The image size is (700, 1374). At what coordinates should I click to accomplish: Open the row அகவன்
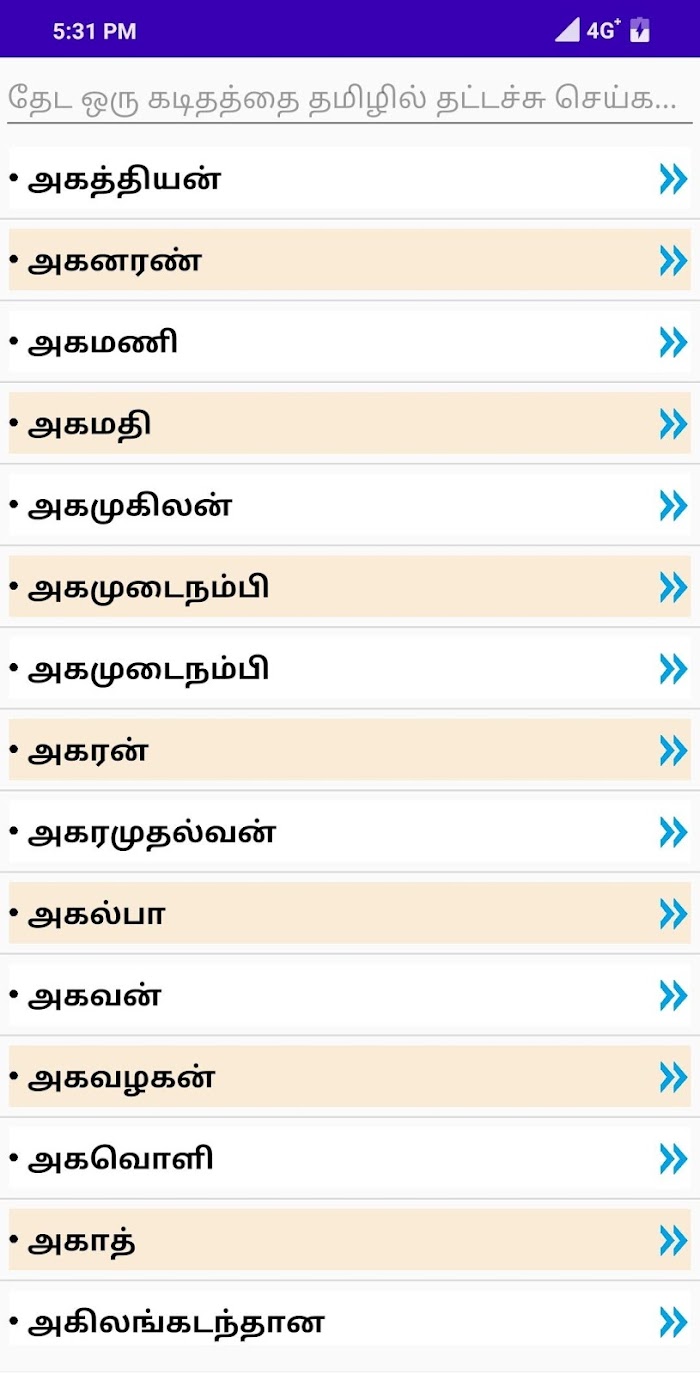(350, 995)
